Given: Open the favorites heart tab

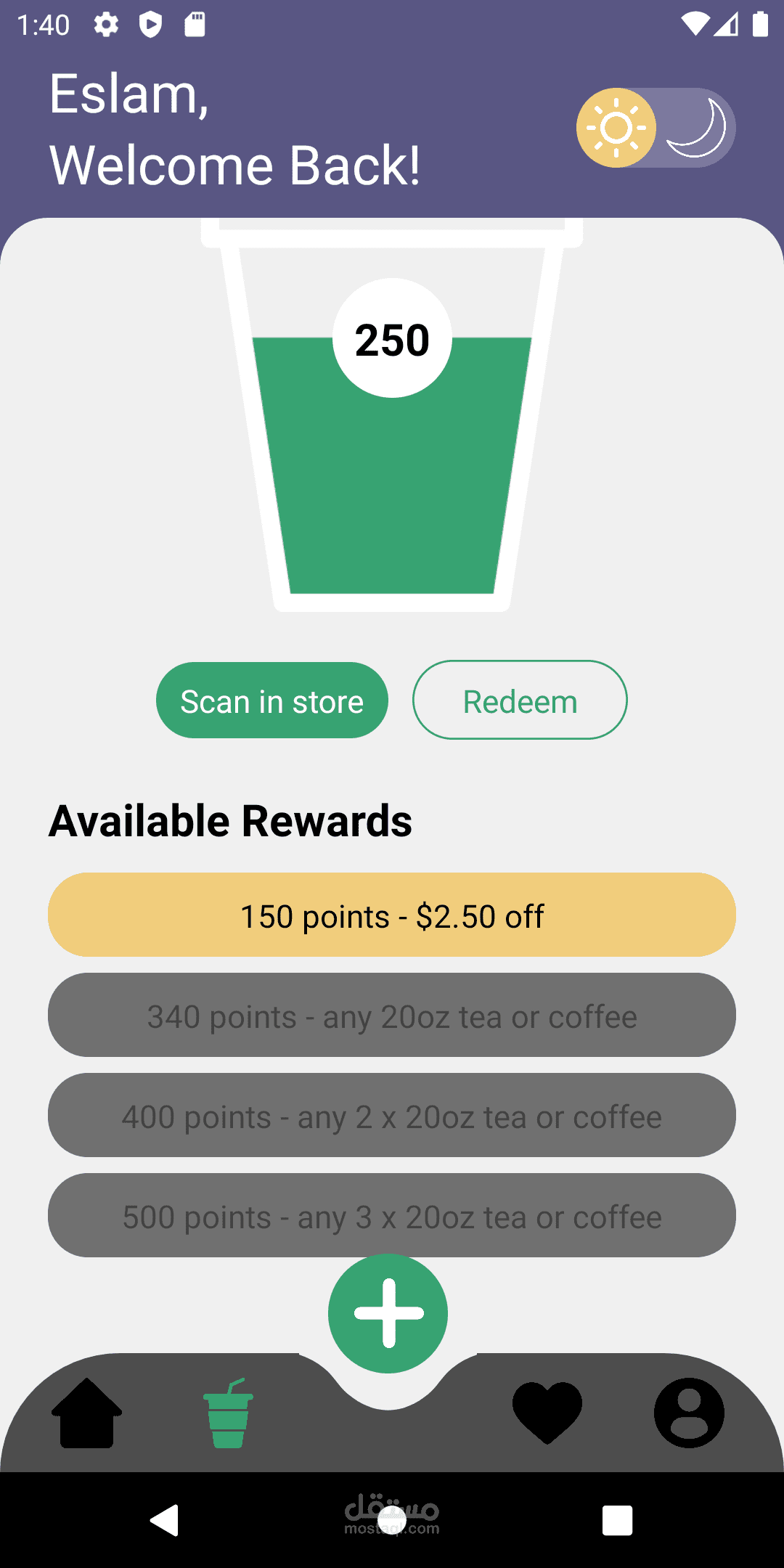Looking at the screenshot, I should click(x=547, y=1412).
